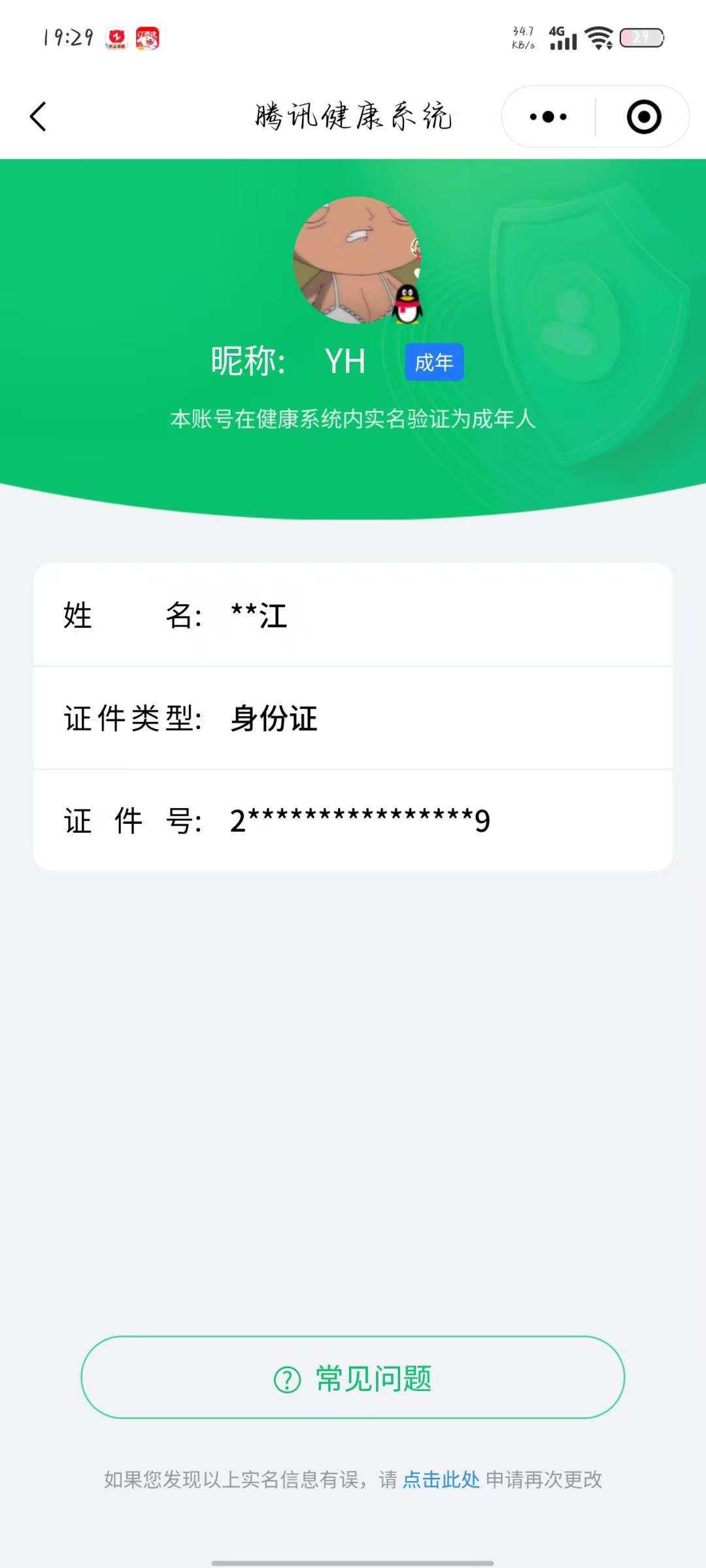Click the 腾讯健康系统 title text
The height and width of the screenshot is (1568, 706).
(x=353, y=115)
